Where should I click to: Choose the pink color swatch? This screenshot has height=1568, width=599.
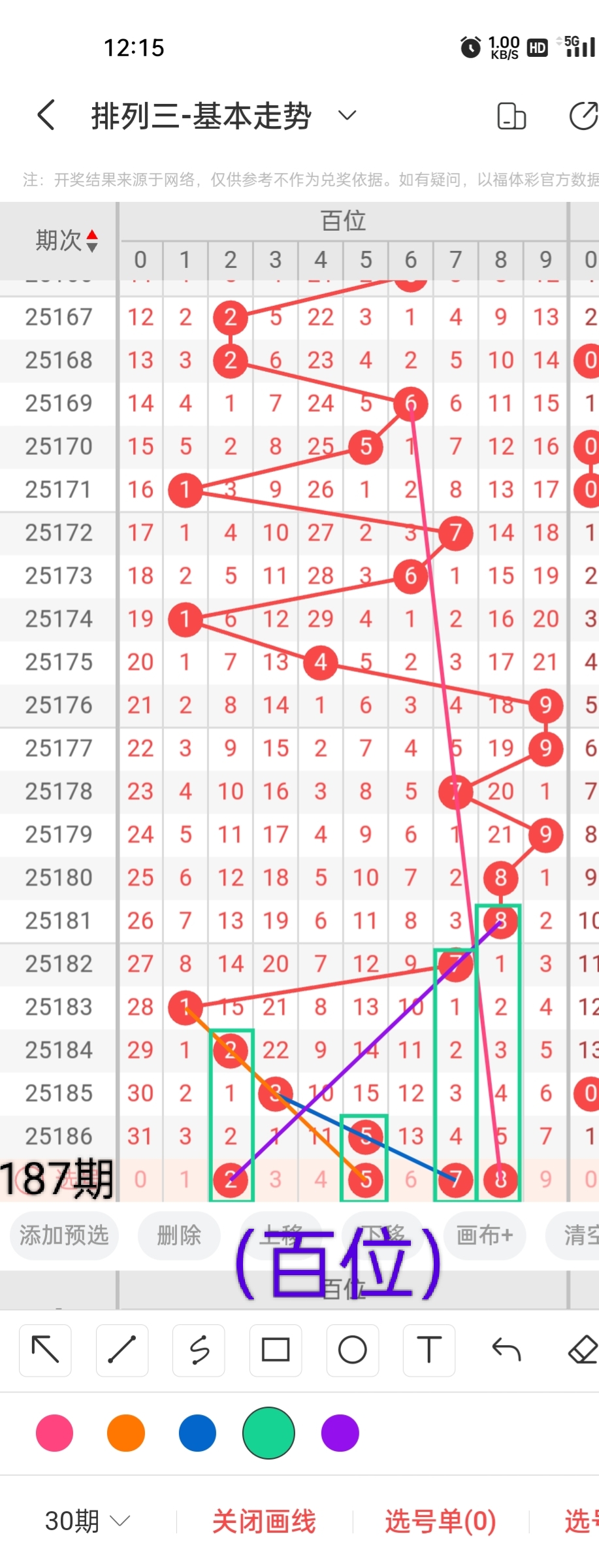(55, 1433)
